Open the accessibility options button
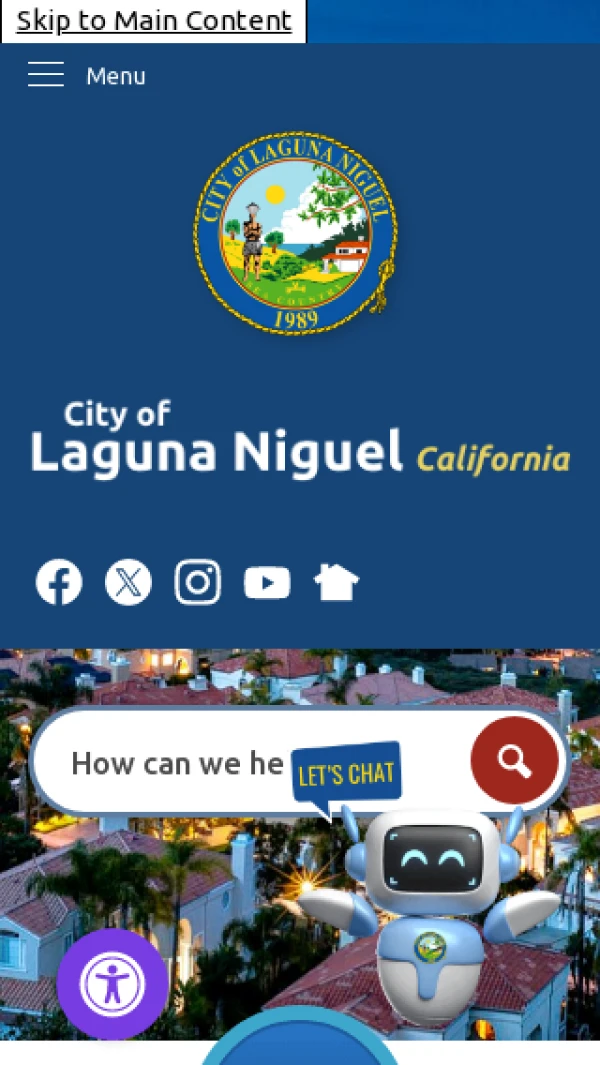This screenshot has height=1065, width=600. pos(112,984)
